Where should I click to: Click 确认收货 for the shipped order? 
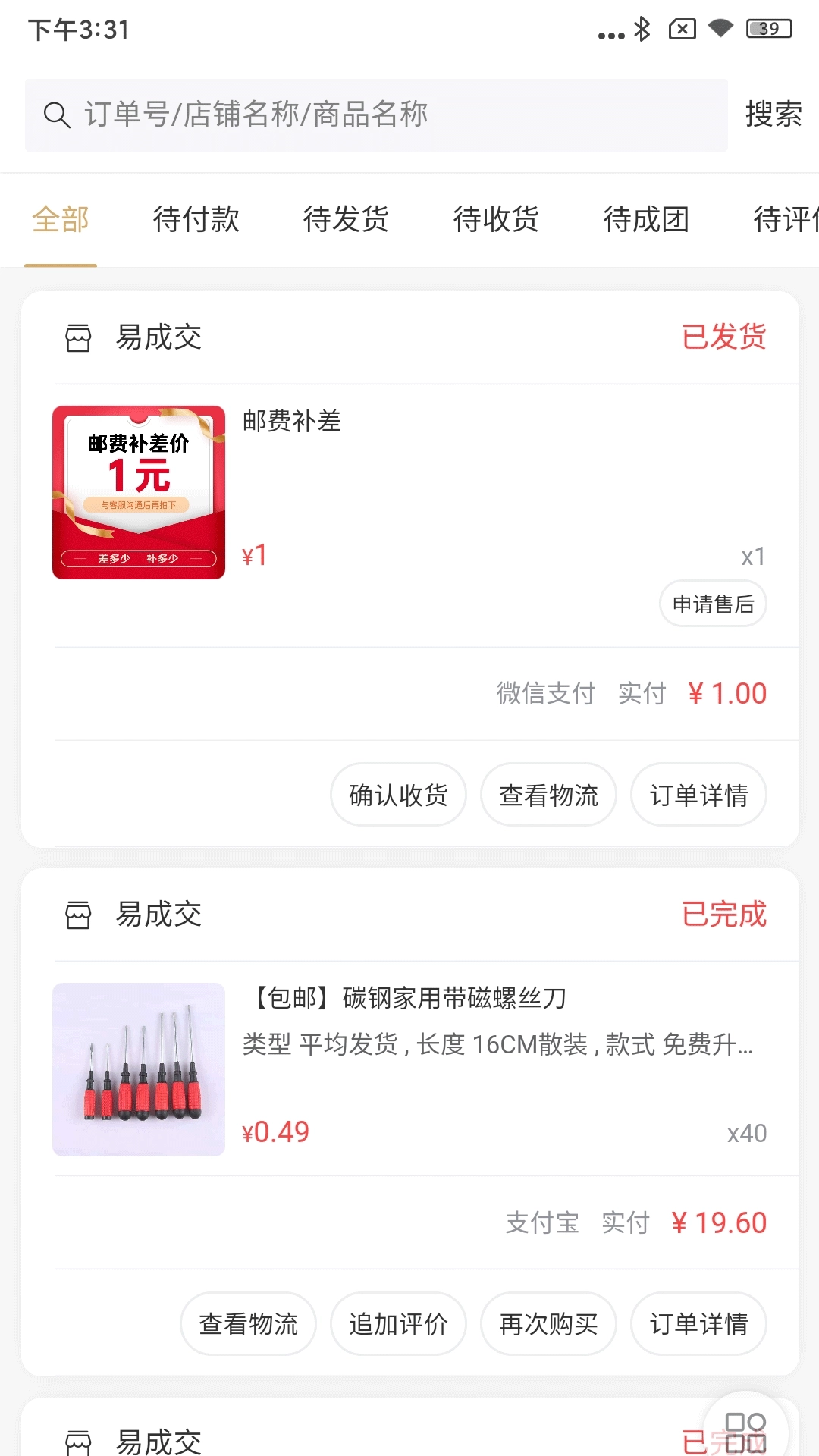(x=397, y=794)
